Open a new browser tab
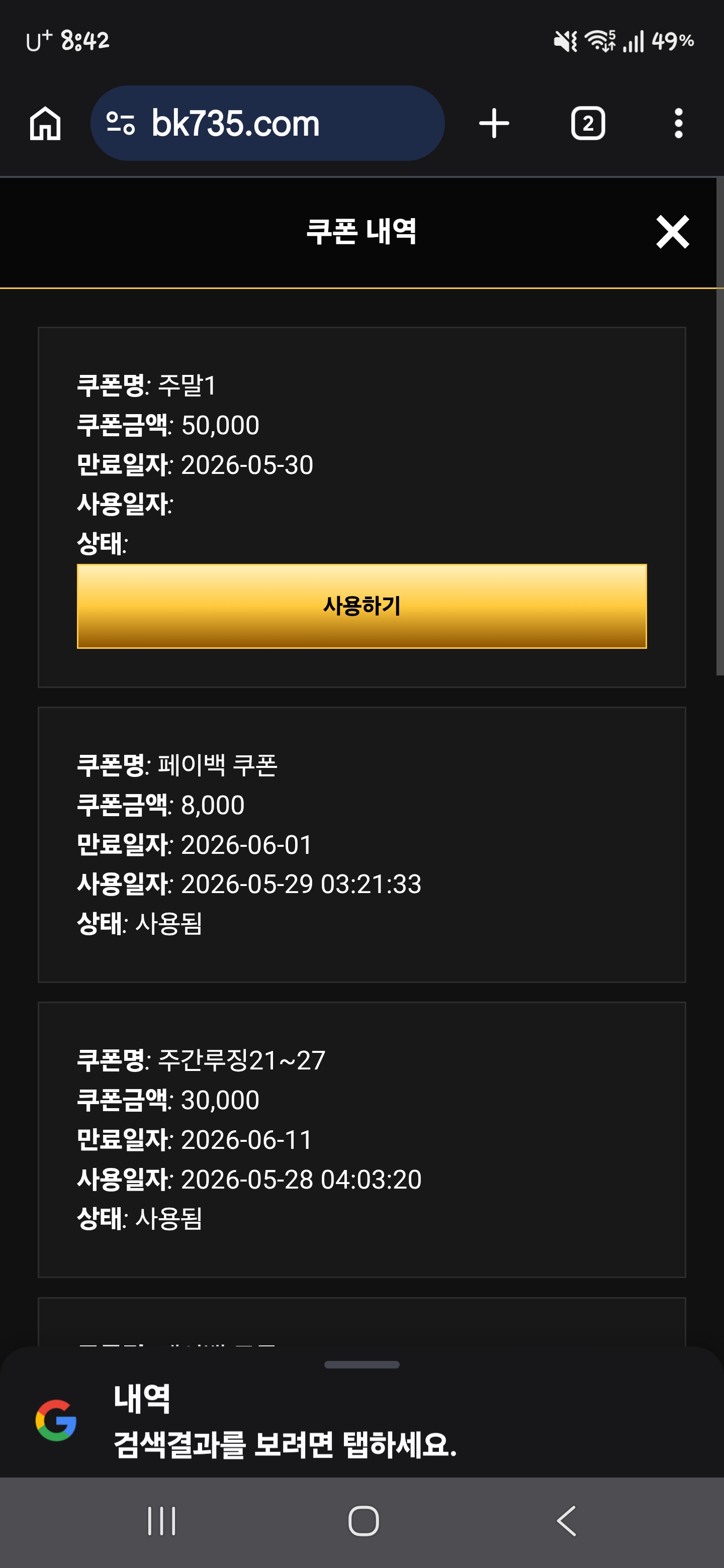724x1568 pixels. 494,124
